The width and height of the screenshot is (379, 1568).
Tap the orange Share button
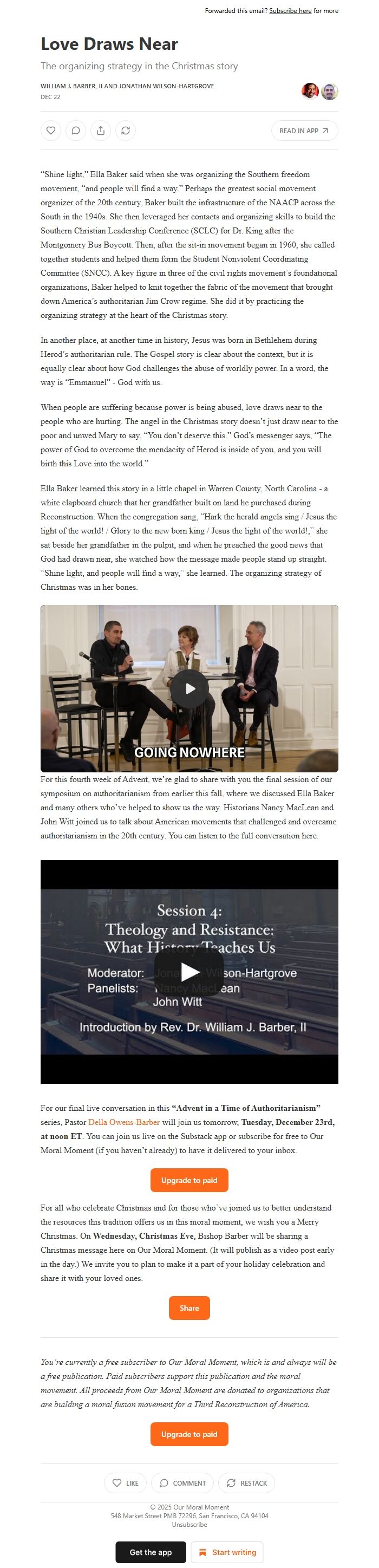pos(189,1308)
